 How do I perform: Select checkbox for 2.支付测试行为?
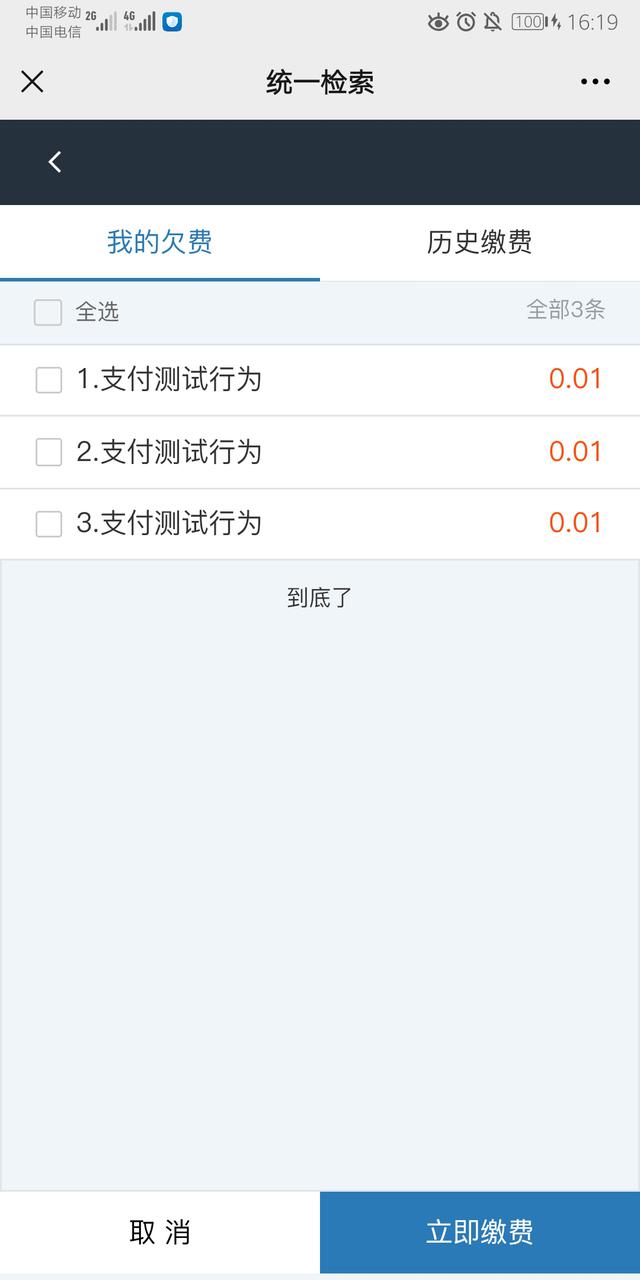tap(49, 452)
